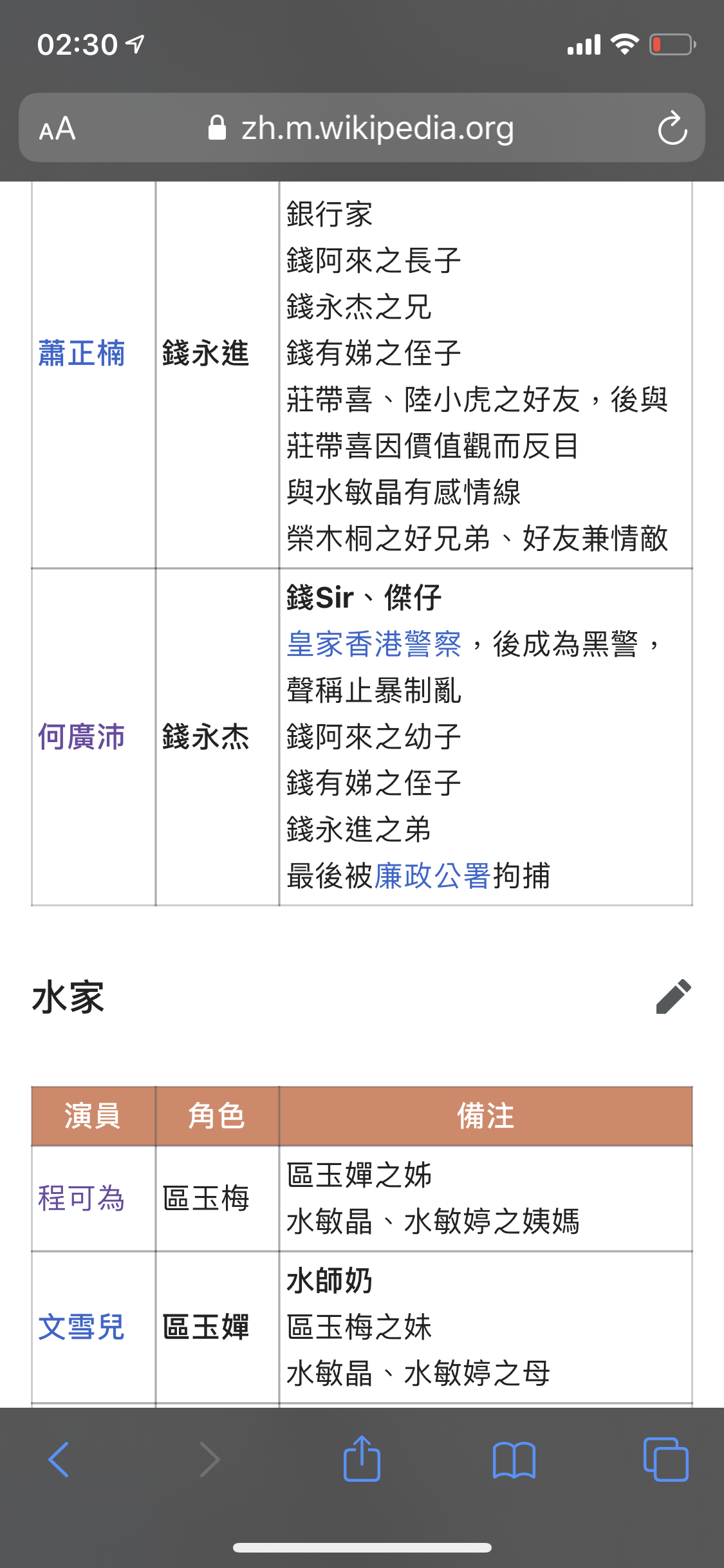The height and width of the screenshot is (1568, 724).
Task: Tap the zh.m.wikipedia.org address bar
Action: click(x=362, y=127)
